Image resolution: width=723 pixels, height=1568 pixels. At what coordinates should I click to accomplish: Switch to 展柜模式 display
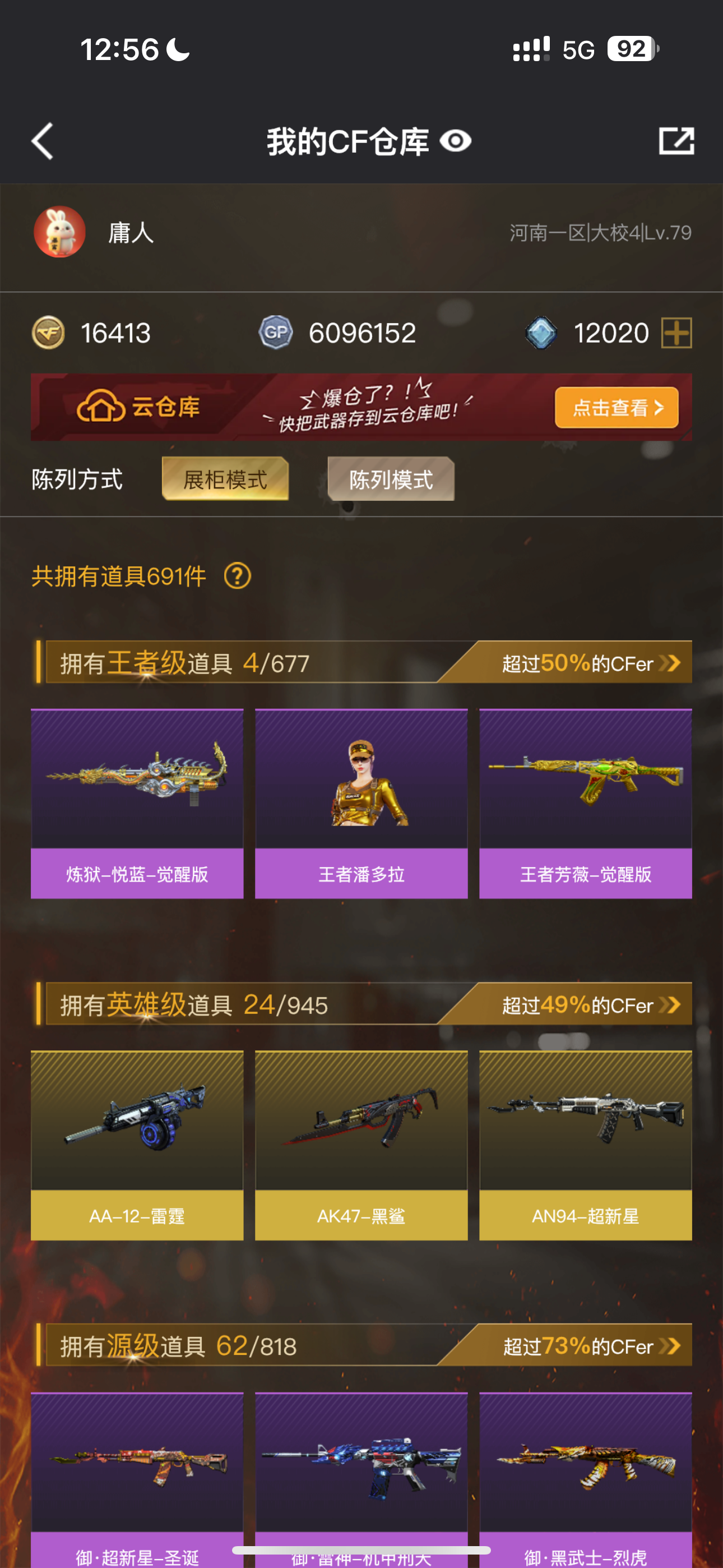point(225,479)
